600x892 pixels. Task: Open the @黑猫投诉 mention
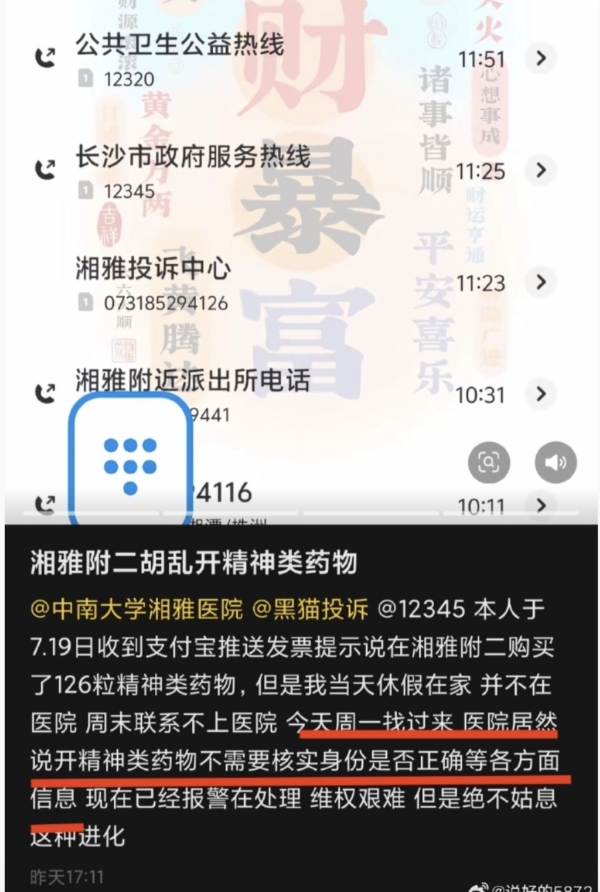310,609
